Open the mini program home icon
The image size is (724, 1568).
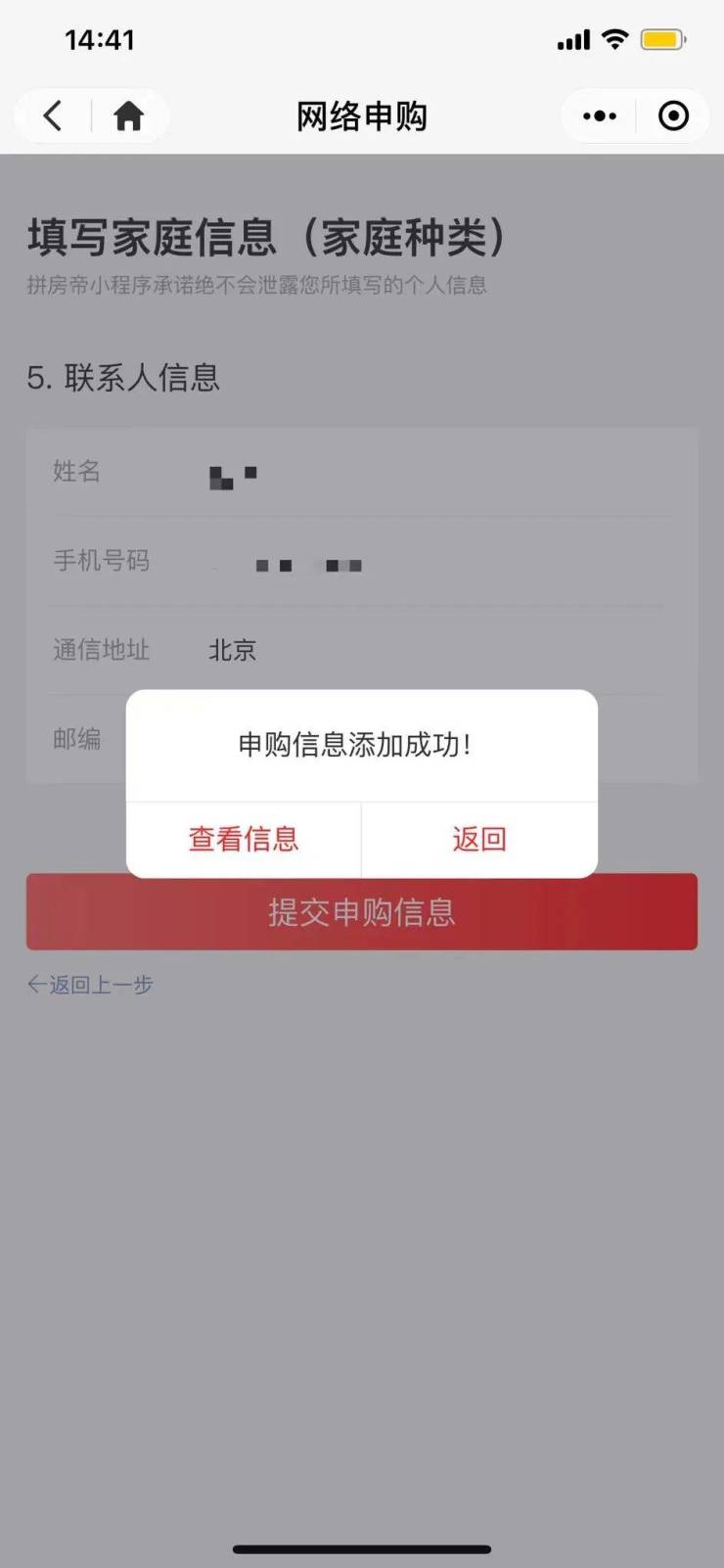[x=128, y=116]
